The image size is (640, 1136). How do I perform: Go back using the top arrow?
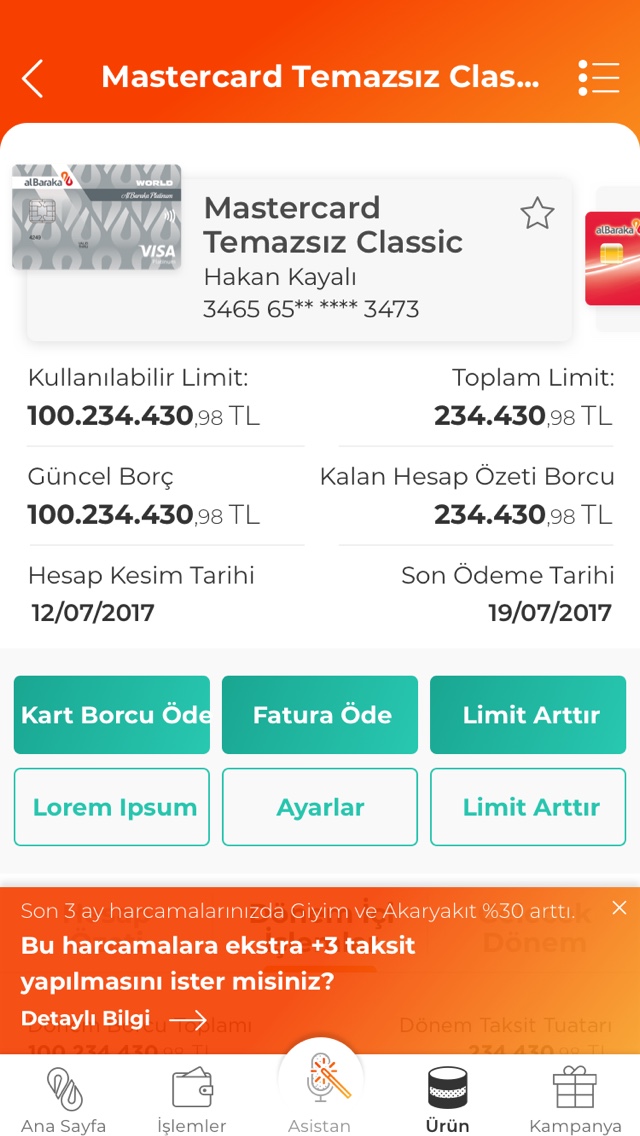(33, 78)
